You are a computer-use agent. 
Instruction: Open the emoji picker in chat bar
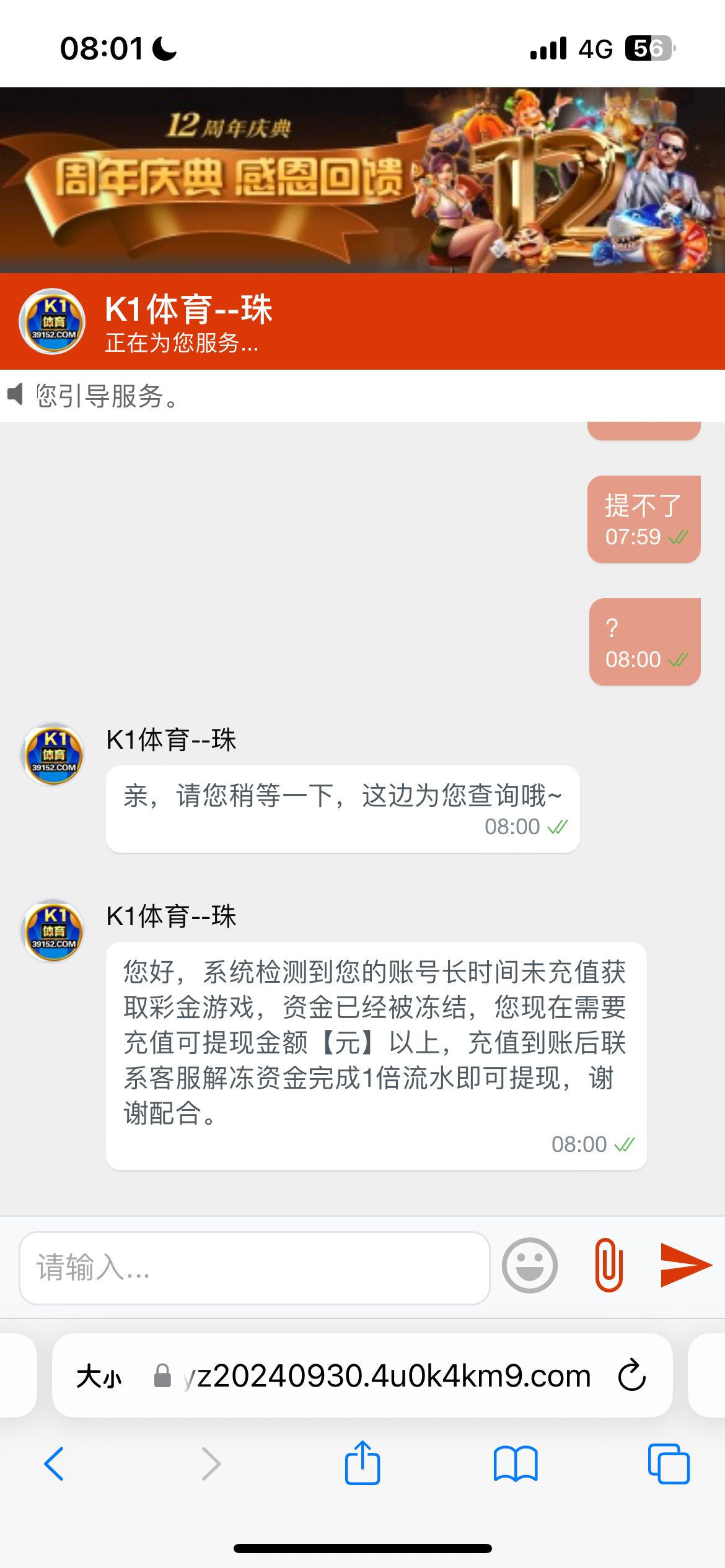click(530, 1267)
